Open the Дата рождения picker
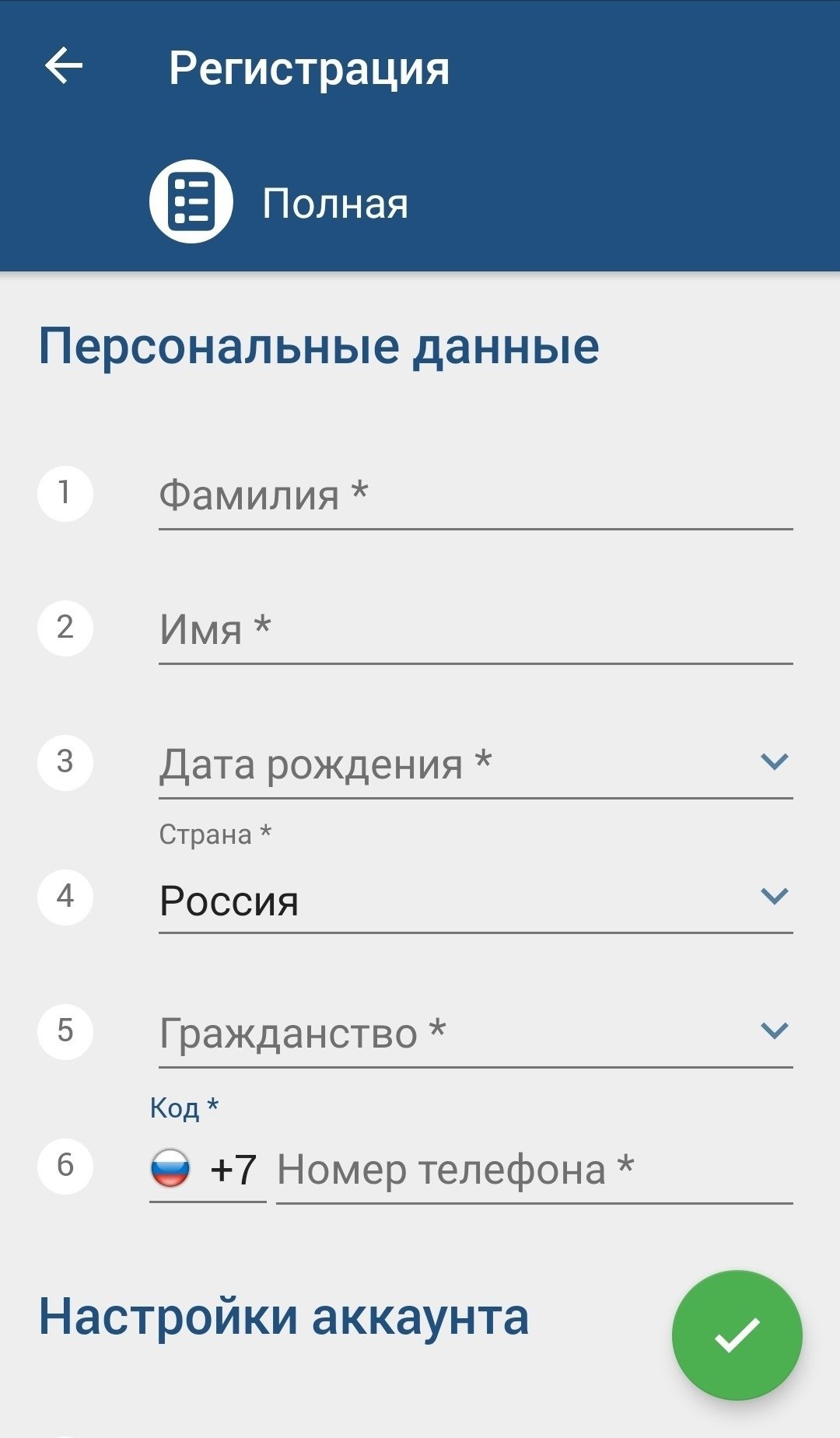Viewport: 840px width, 1438px height. pyautogui.click(x=474, y=764)
